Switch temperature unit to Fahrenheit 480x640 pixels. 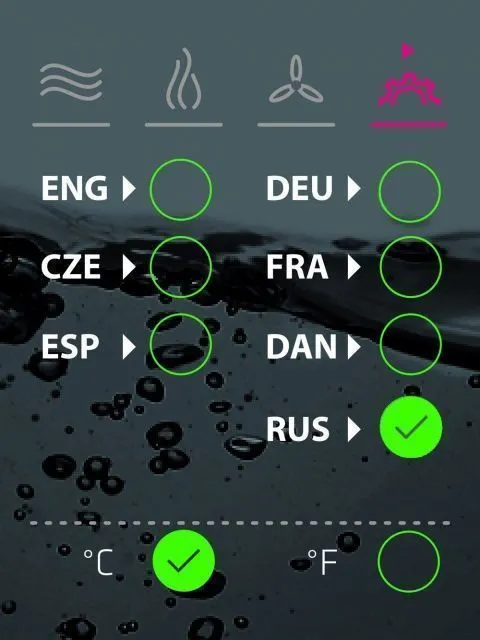point(409,562)
